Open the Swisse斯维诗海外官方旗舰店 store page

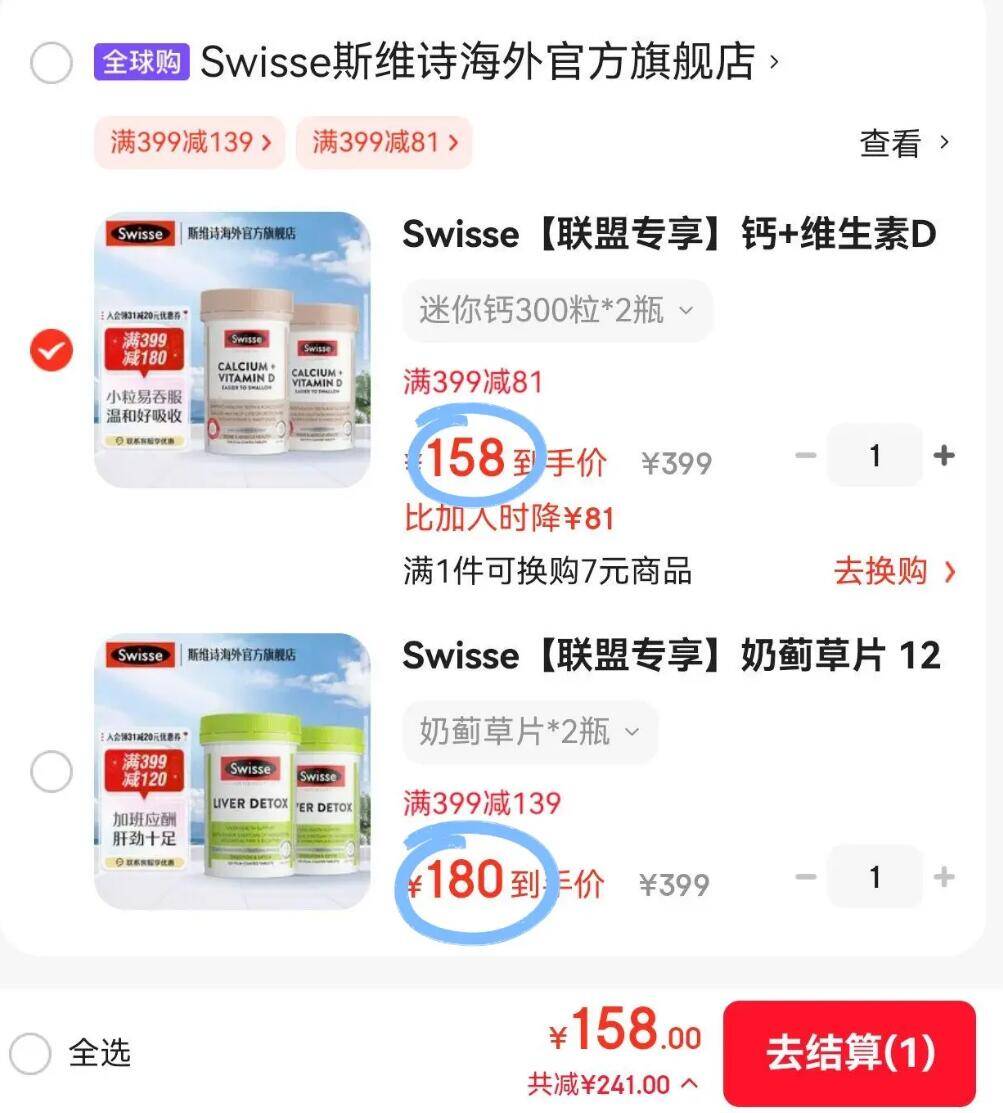477,63
